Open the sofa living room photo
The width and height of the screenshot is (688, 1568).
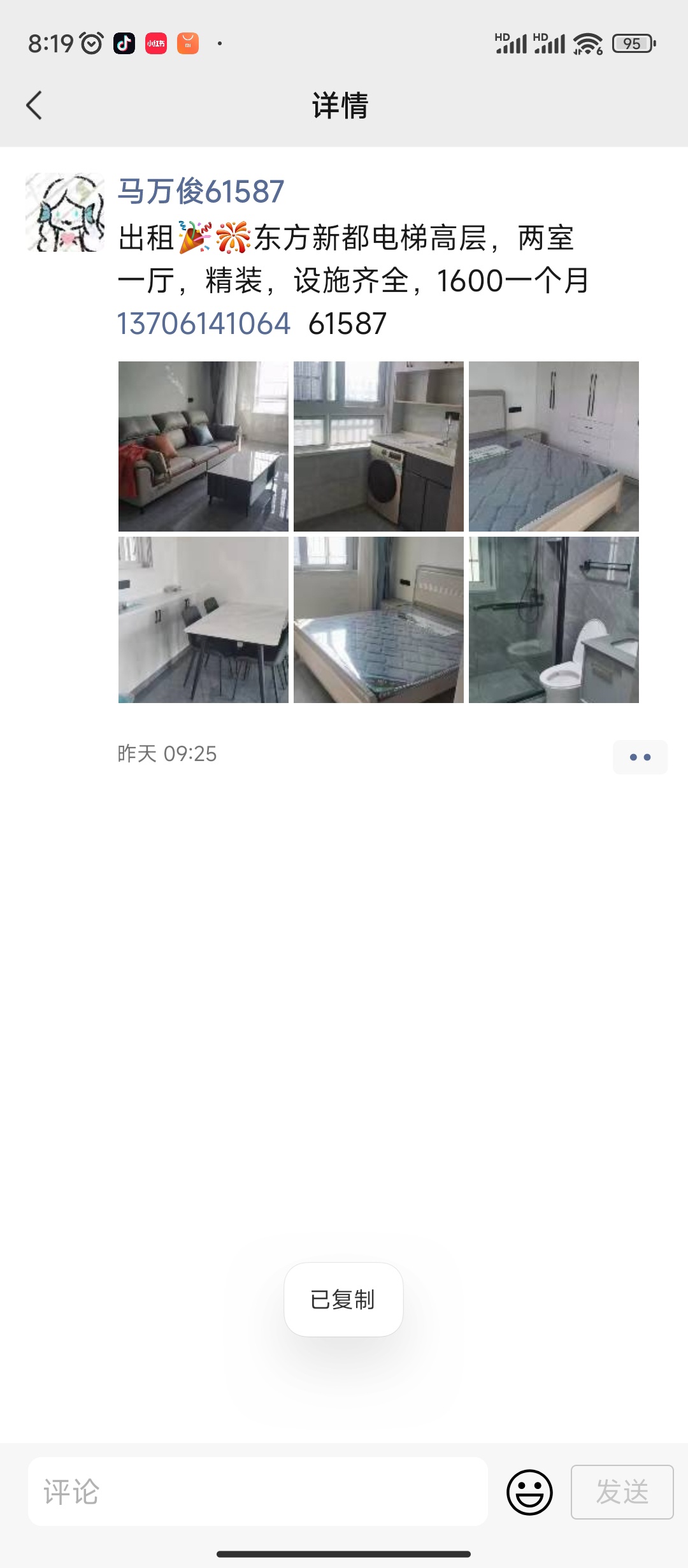click(203, 446)
